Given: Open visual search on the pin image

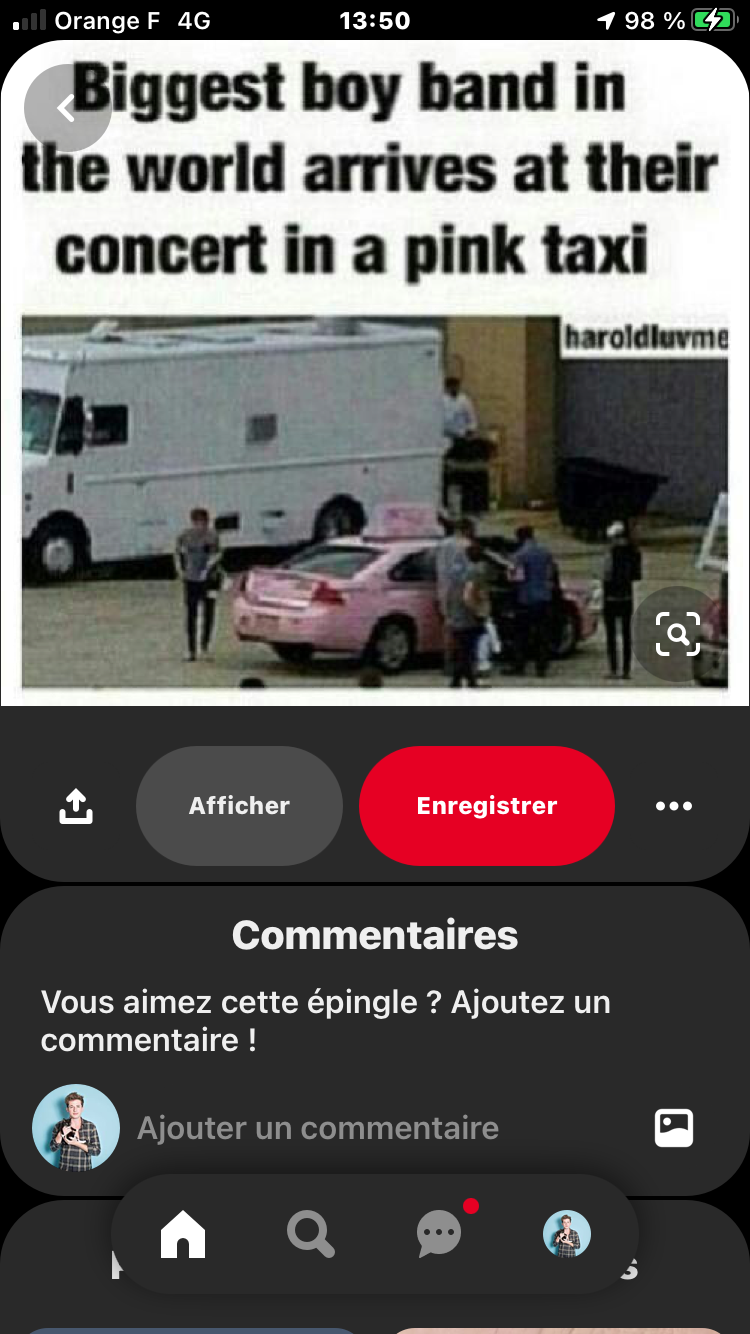Looking at the screenshot, I should (678, 633).
